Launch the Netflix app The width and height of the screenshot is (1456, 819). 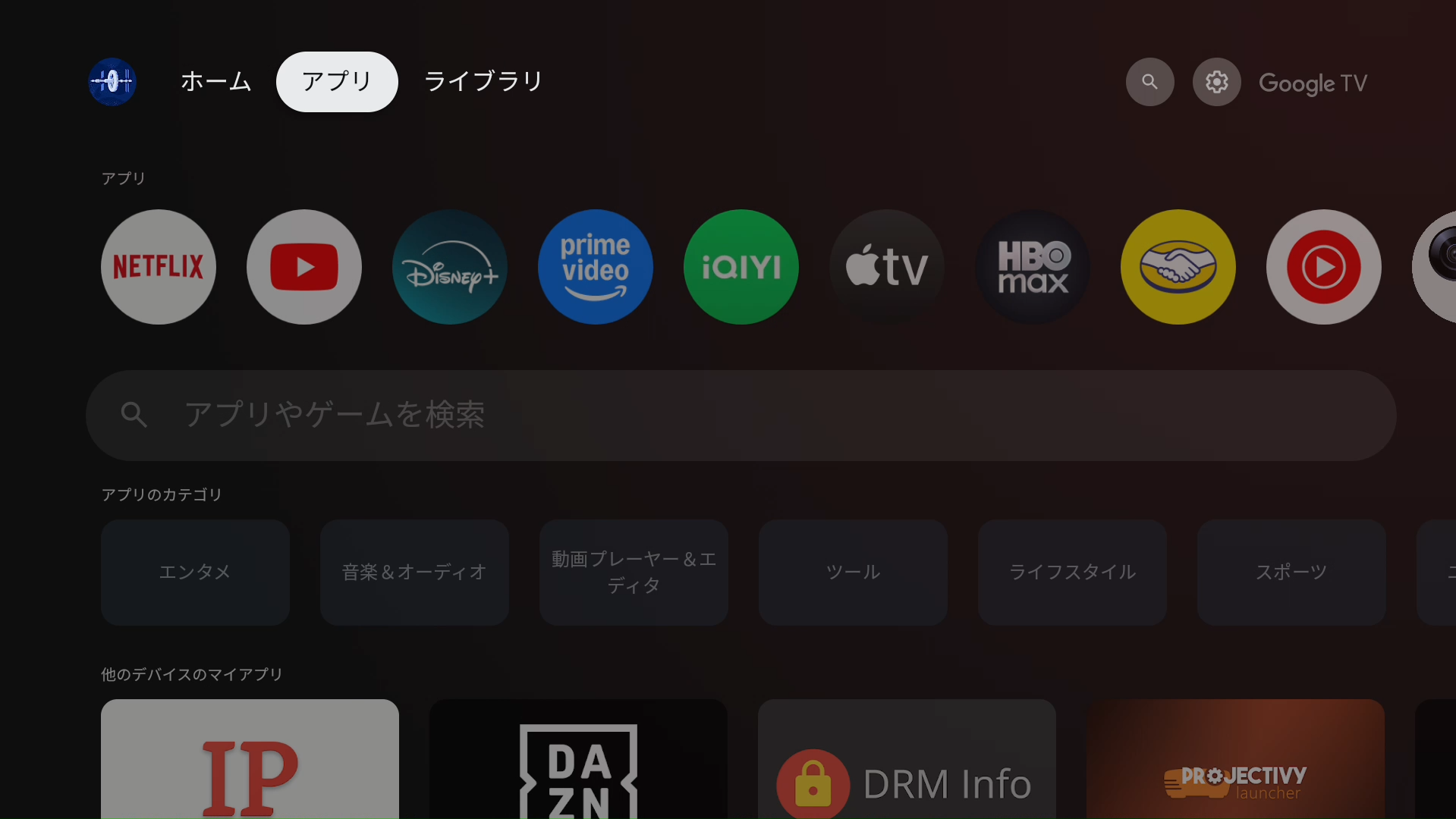click(x=159, y=267)
